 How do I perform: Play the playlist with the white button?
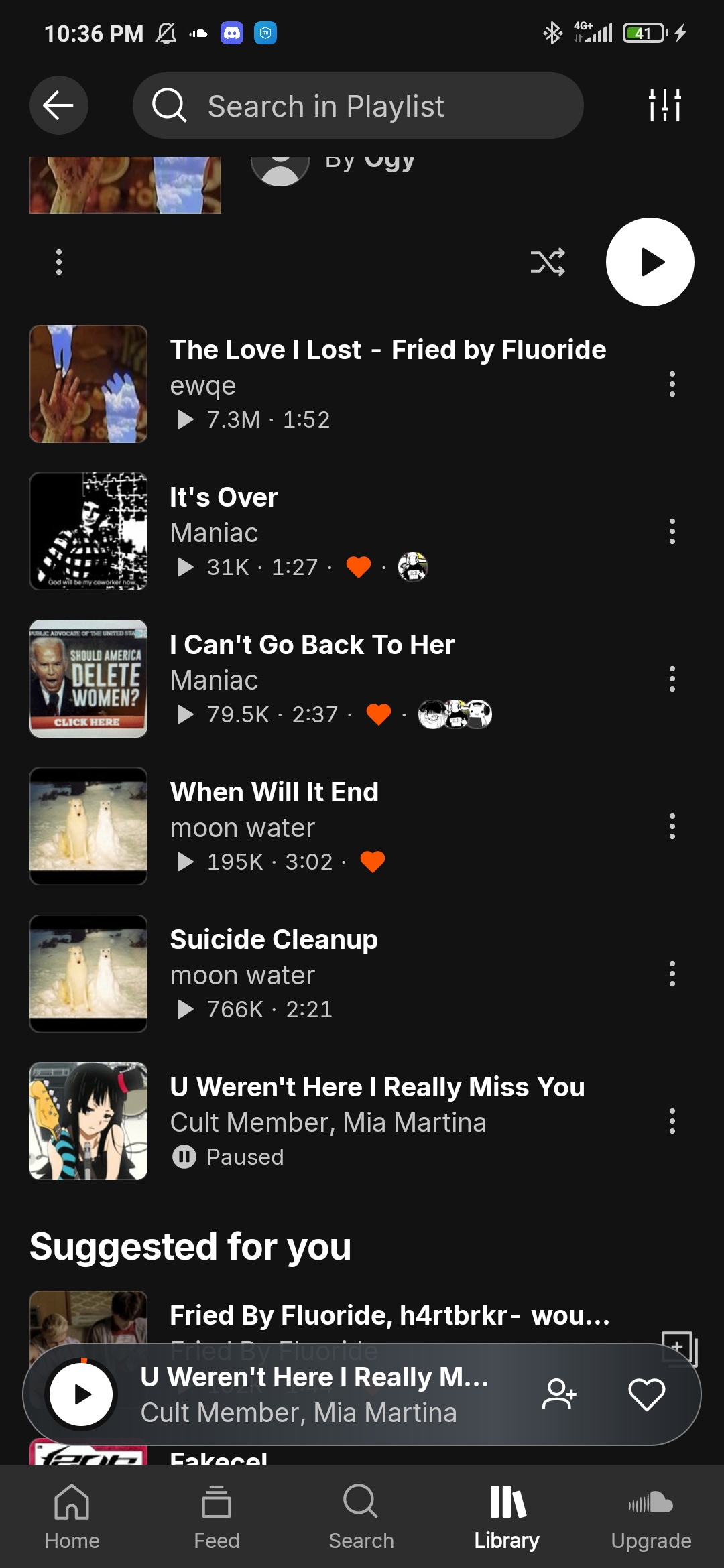click(650, 262)
